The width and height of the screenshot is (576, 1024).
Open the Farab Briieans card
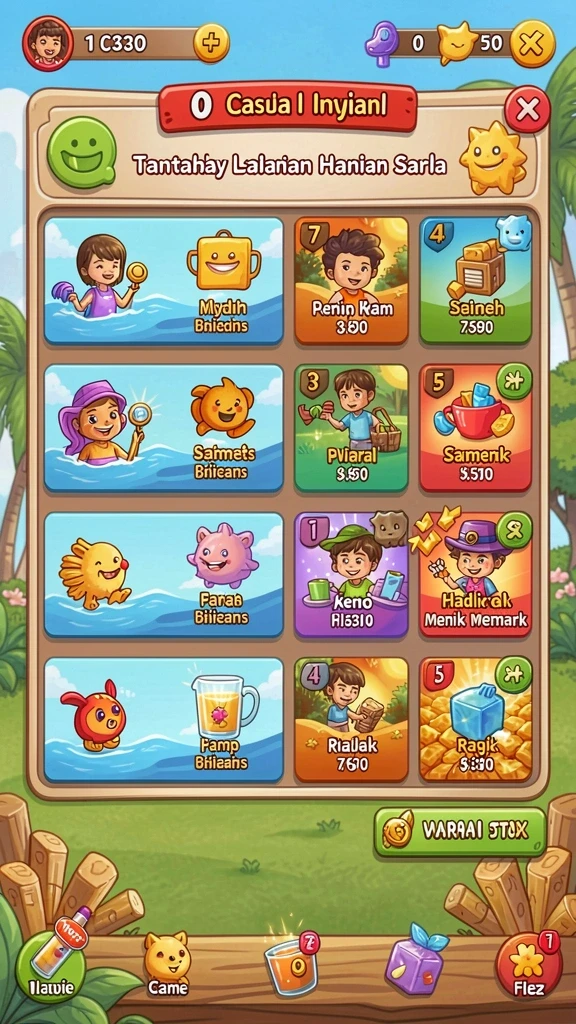pos(163,575)
